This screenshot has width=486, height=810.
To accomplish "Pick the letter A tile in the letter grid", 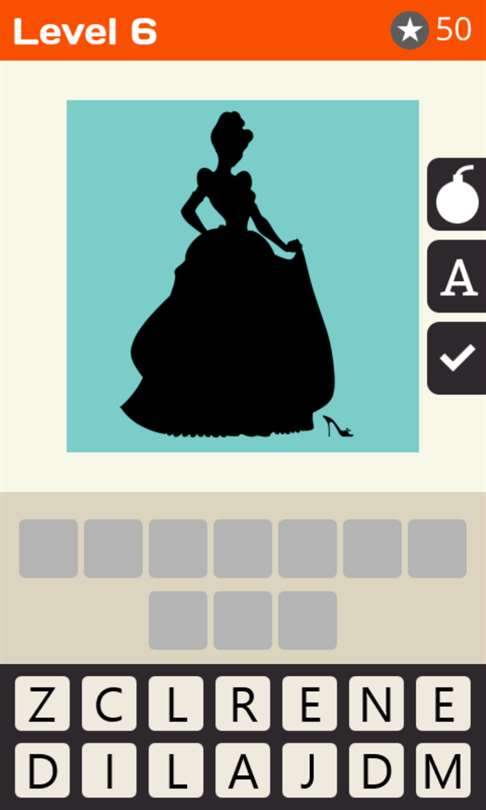I will coord(243,771).
